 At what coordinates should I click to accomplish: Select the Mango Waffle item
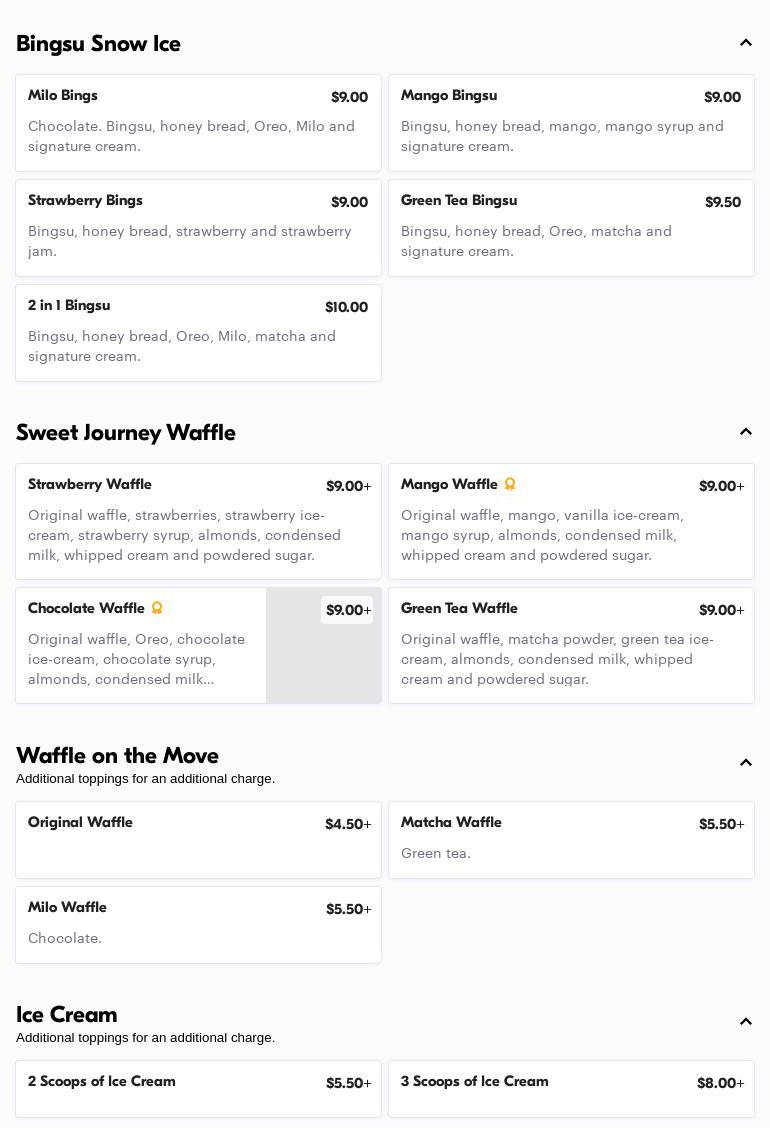point(571,521)
